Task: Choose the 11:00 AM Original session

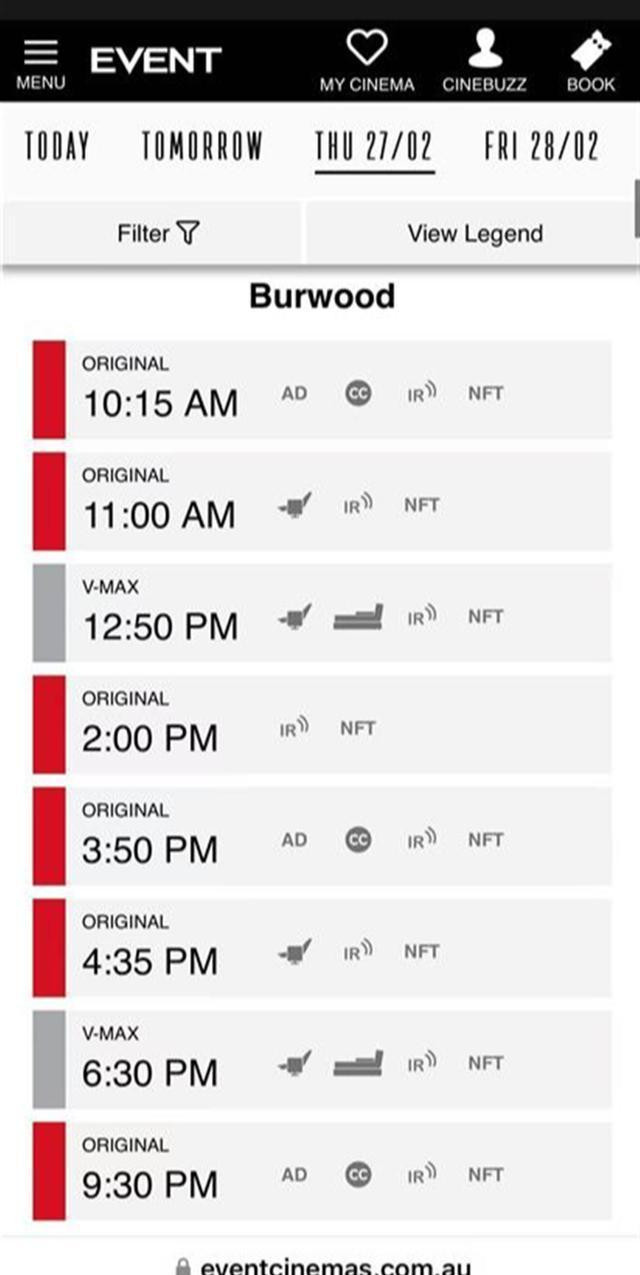Action: 160,502
